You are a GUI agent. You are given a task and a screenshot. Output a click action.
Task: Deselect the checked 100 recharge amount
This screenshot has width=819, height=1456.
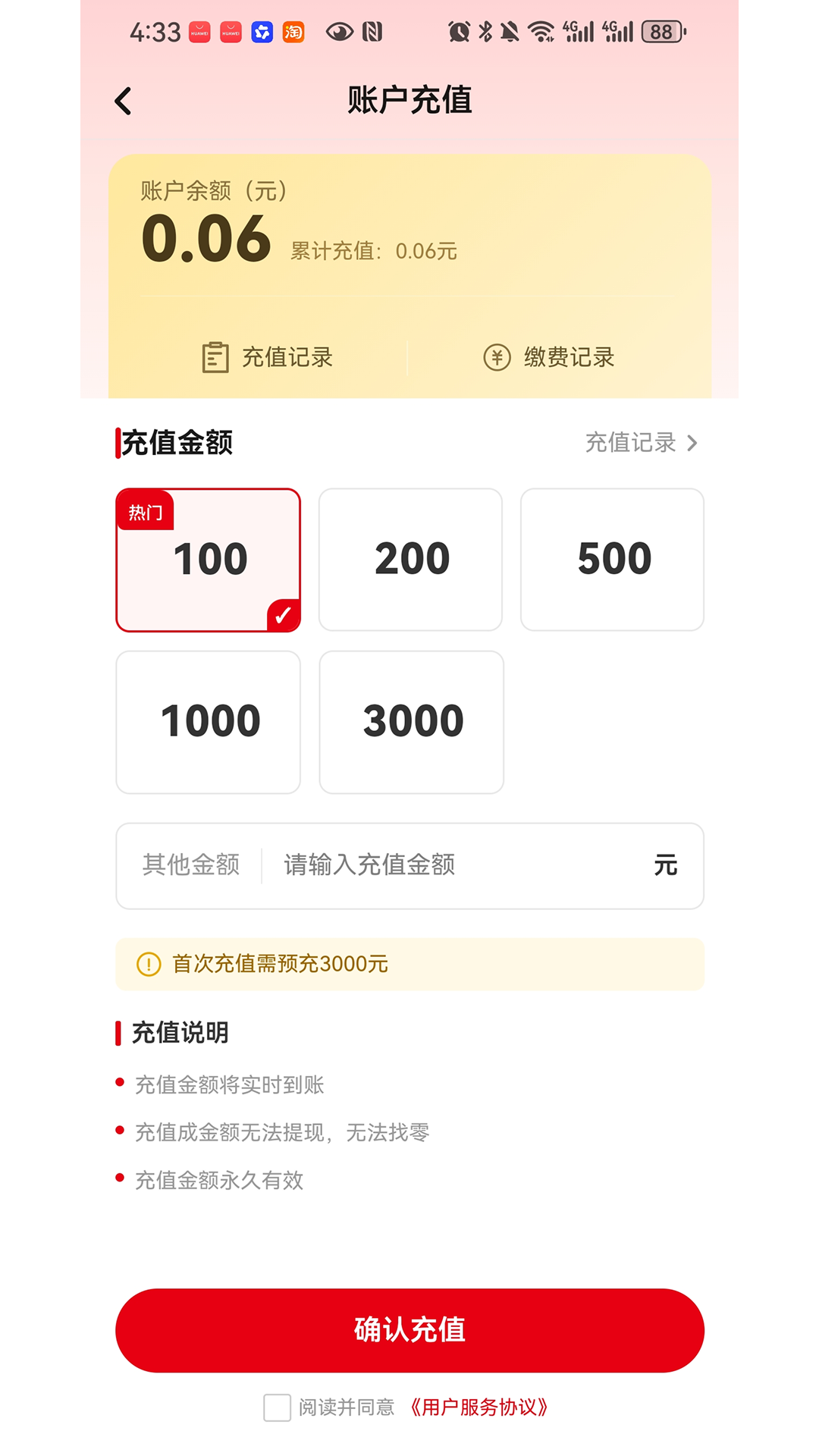point(209,559)
